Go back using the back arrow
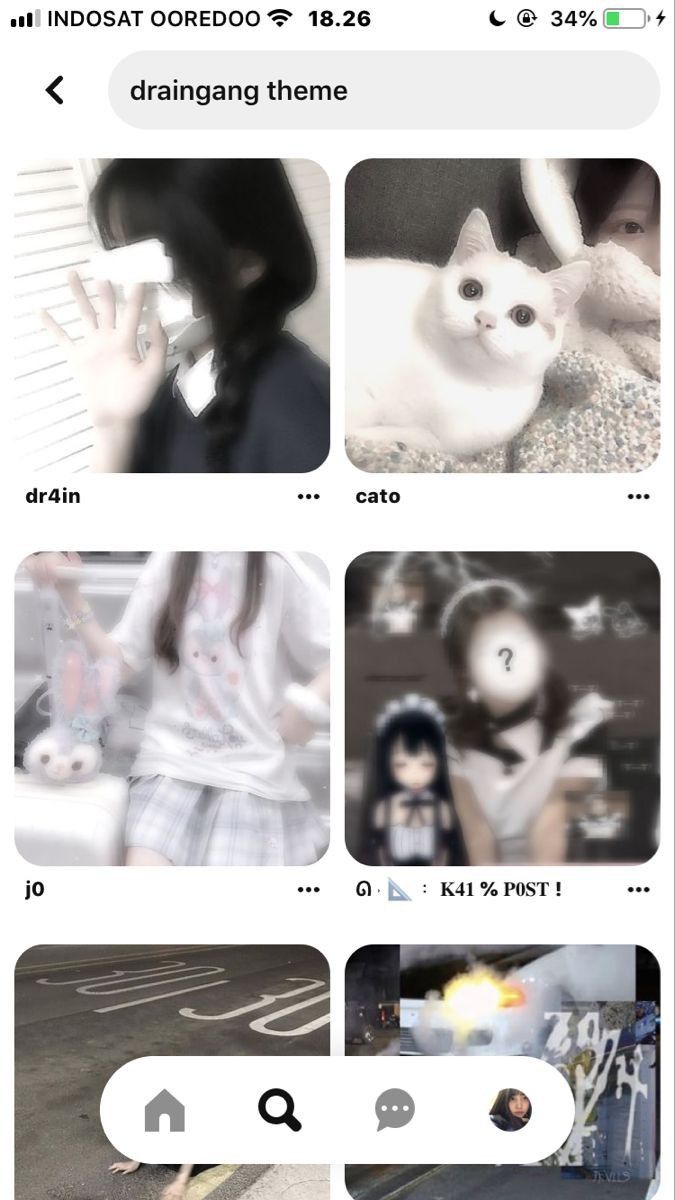The image size is (675, 1200). (x=55, y=90)
